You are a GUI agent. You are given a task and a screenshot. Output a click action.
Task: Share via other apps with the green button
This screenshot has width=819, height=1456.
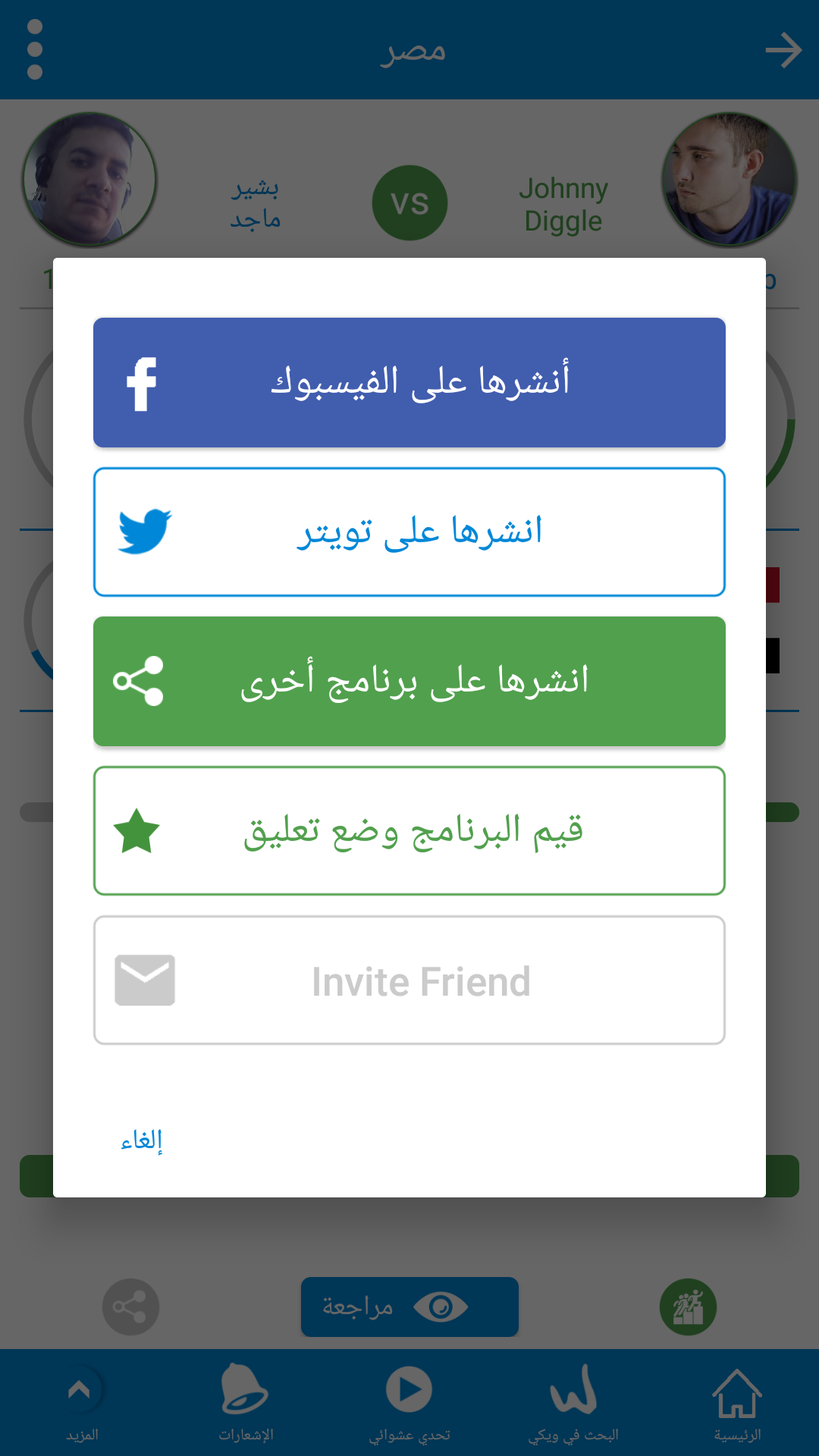409,681
